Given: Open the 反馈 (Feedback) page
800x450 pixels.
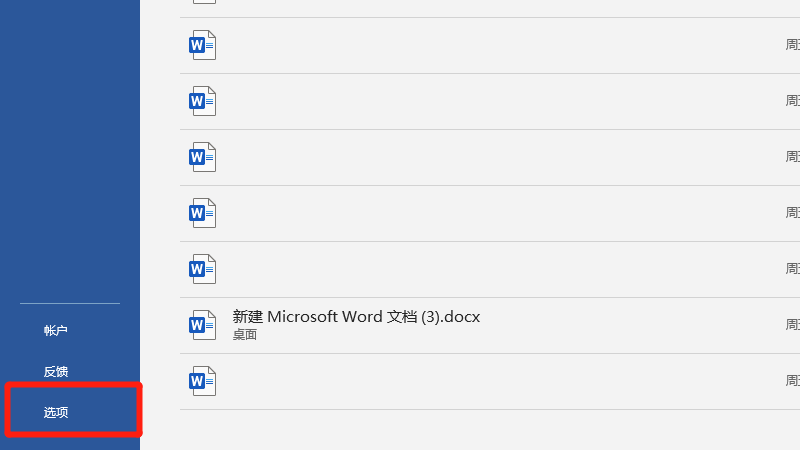Looking at the screenshot, I should (x=56, y=371).
